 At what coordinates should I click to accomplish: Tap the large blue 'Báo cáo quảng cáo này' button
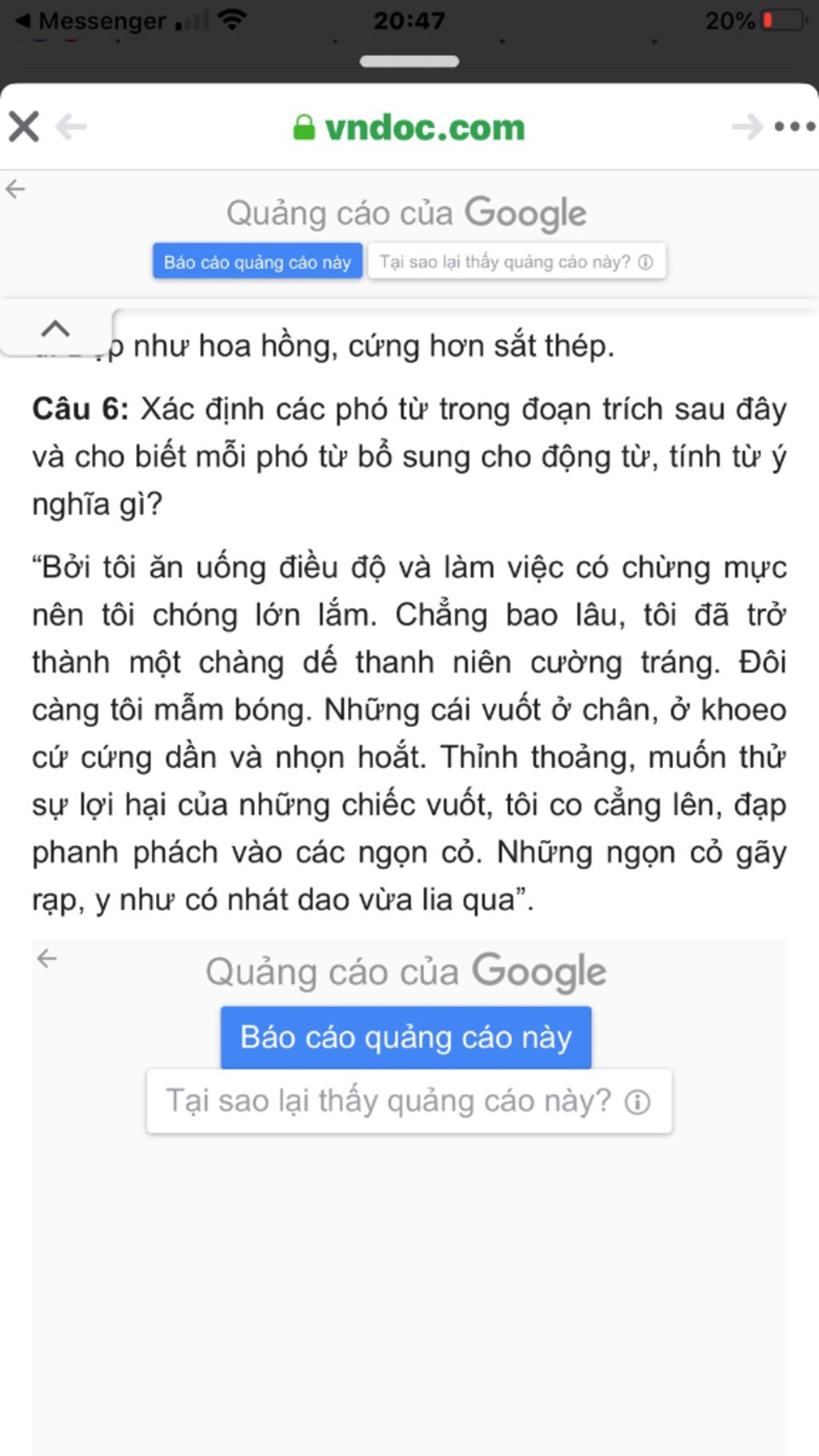pyautogui.click(x=406, y=1038)
